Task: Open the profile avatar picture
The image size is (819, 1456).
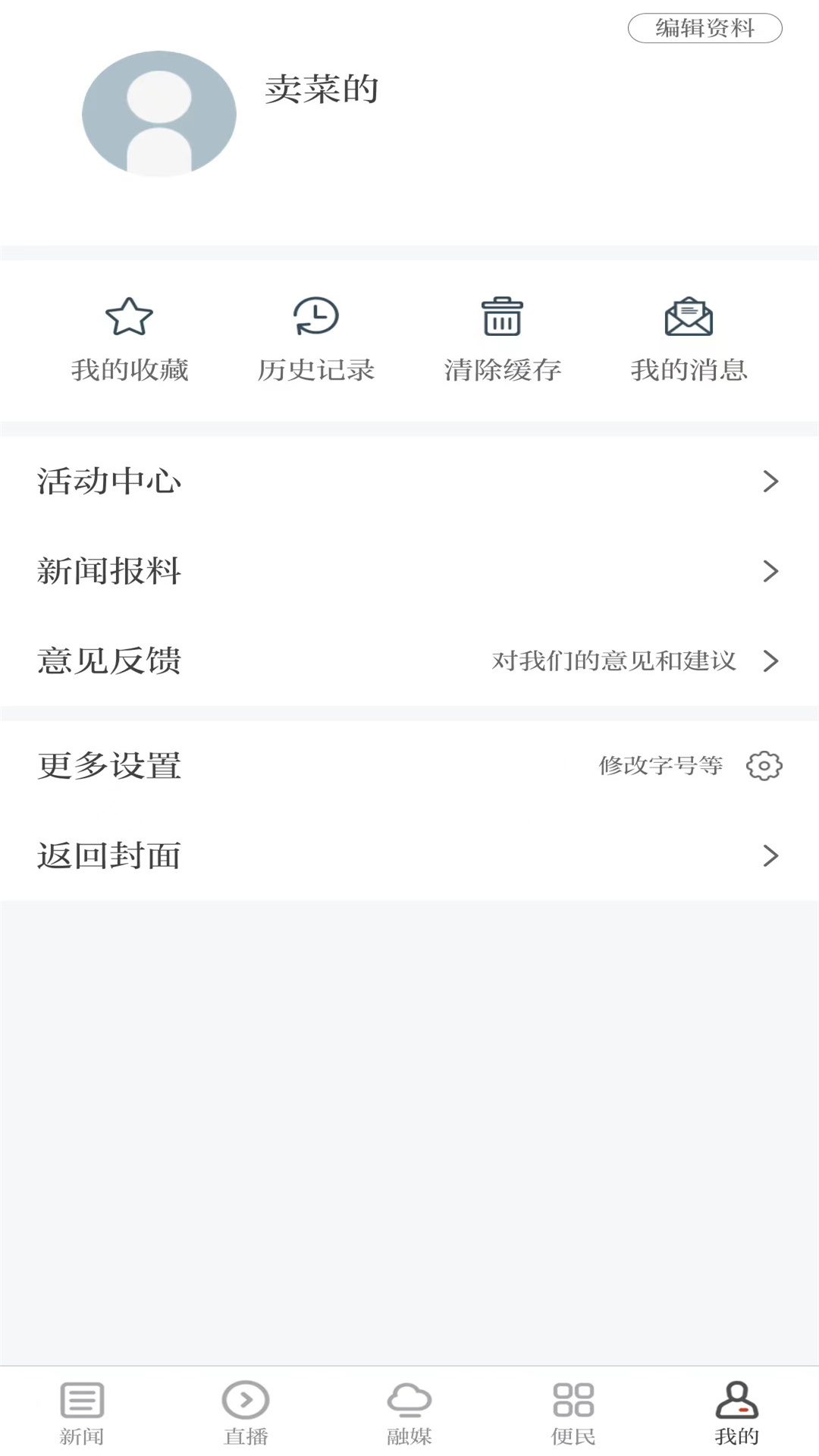Action: pos(159,114)
